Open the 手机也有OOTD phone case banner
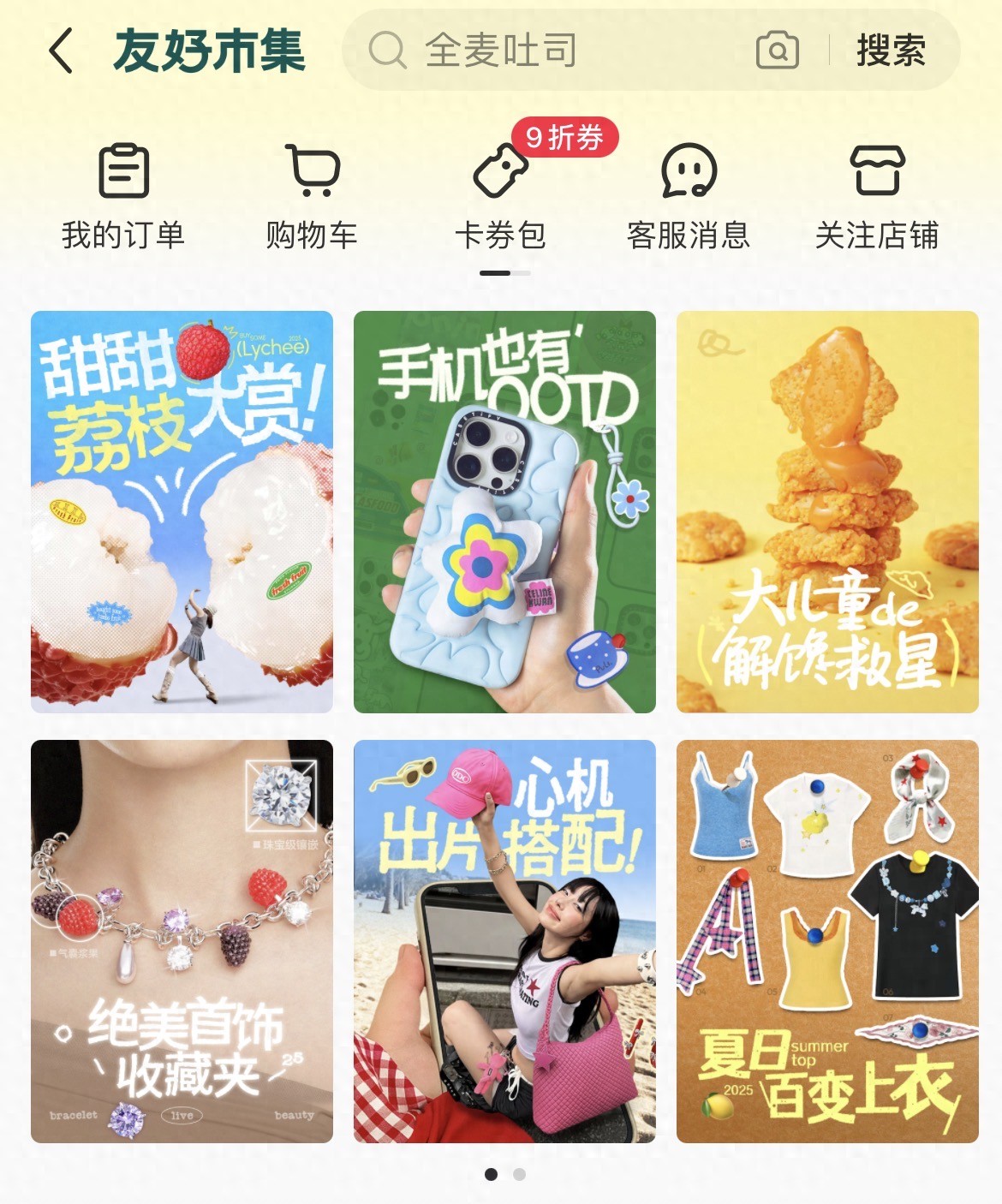1002x1204 pixels. pos(501,512)
